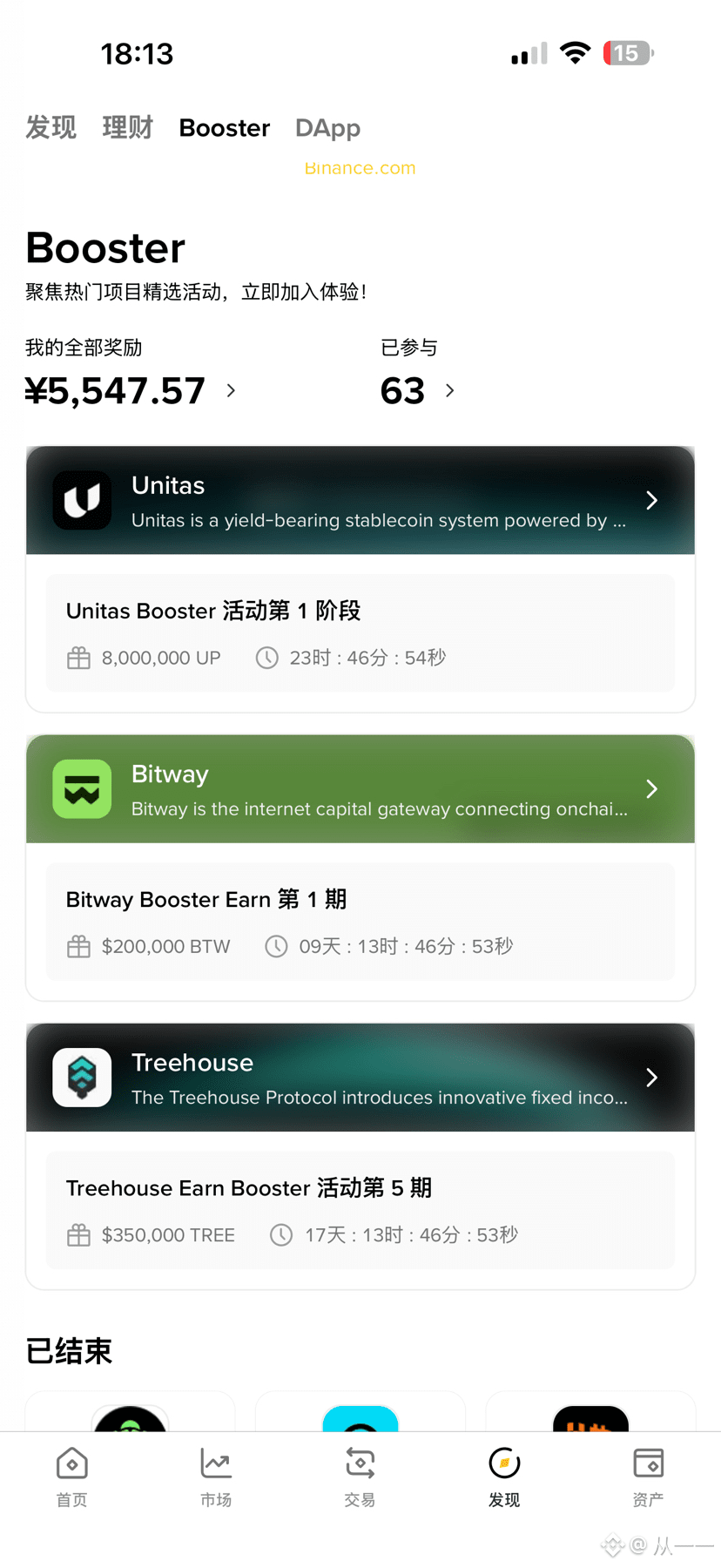Go to the 市场 bottom tab
The height and width of the screenshot is (1568, 721).
pos(216,1476)
